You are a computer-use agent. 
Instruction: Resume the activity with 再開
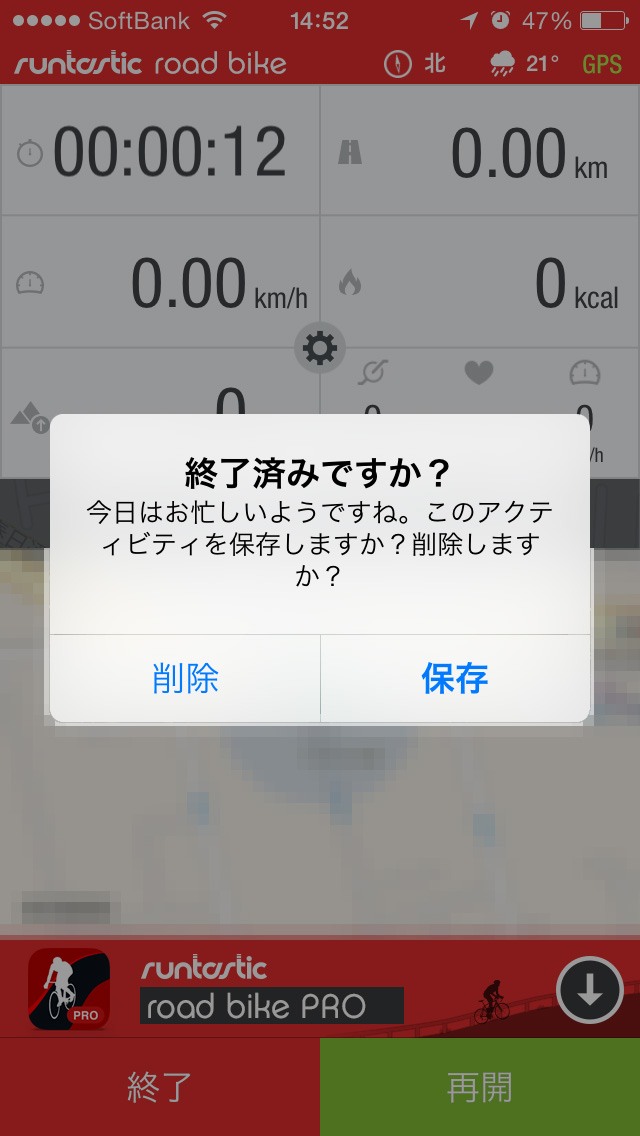(480, 1087)
